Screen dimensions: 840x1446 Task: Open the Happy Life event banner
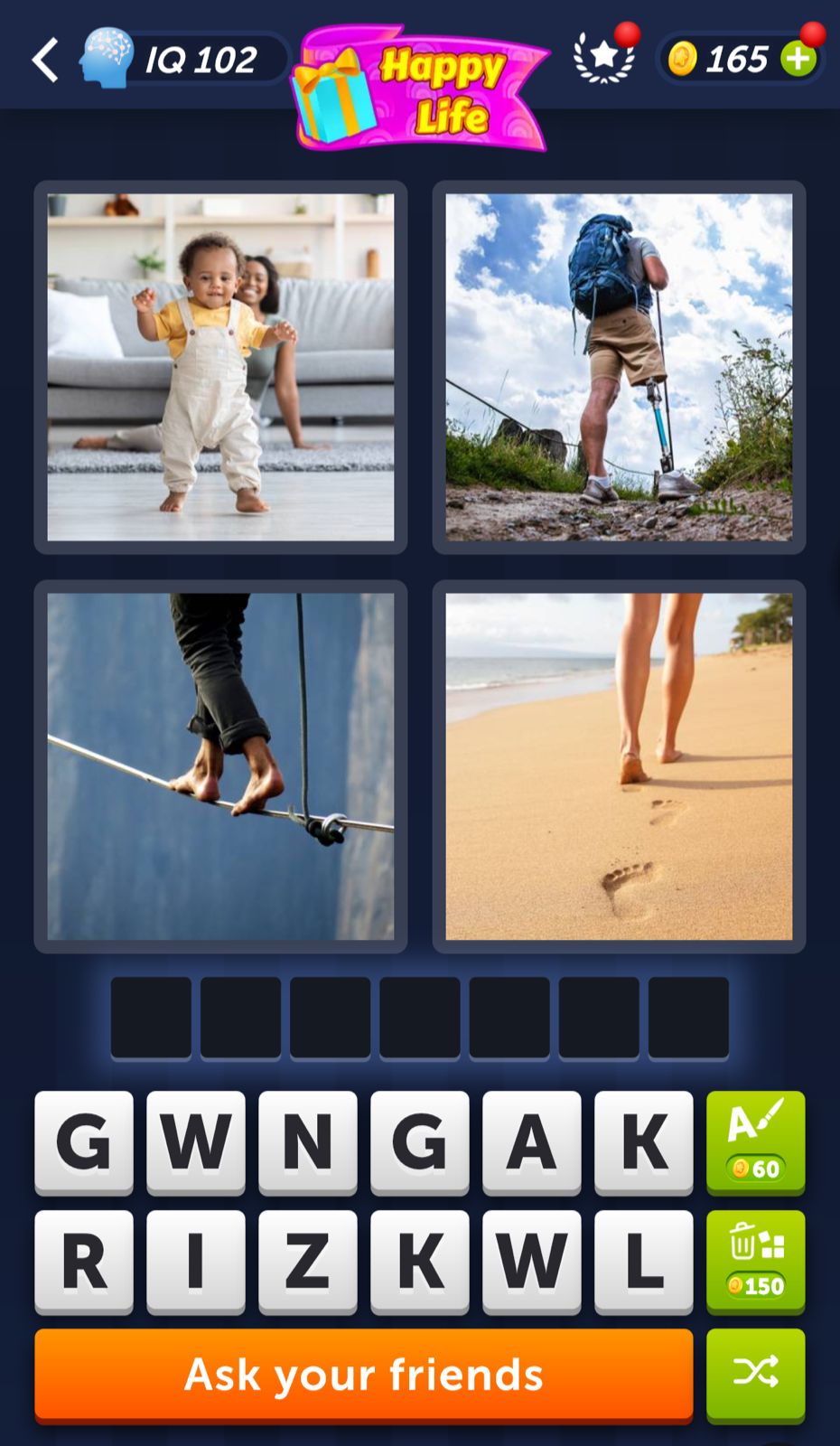coord(420,88)
